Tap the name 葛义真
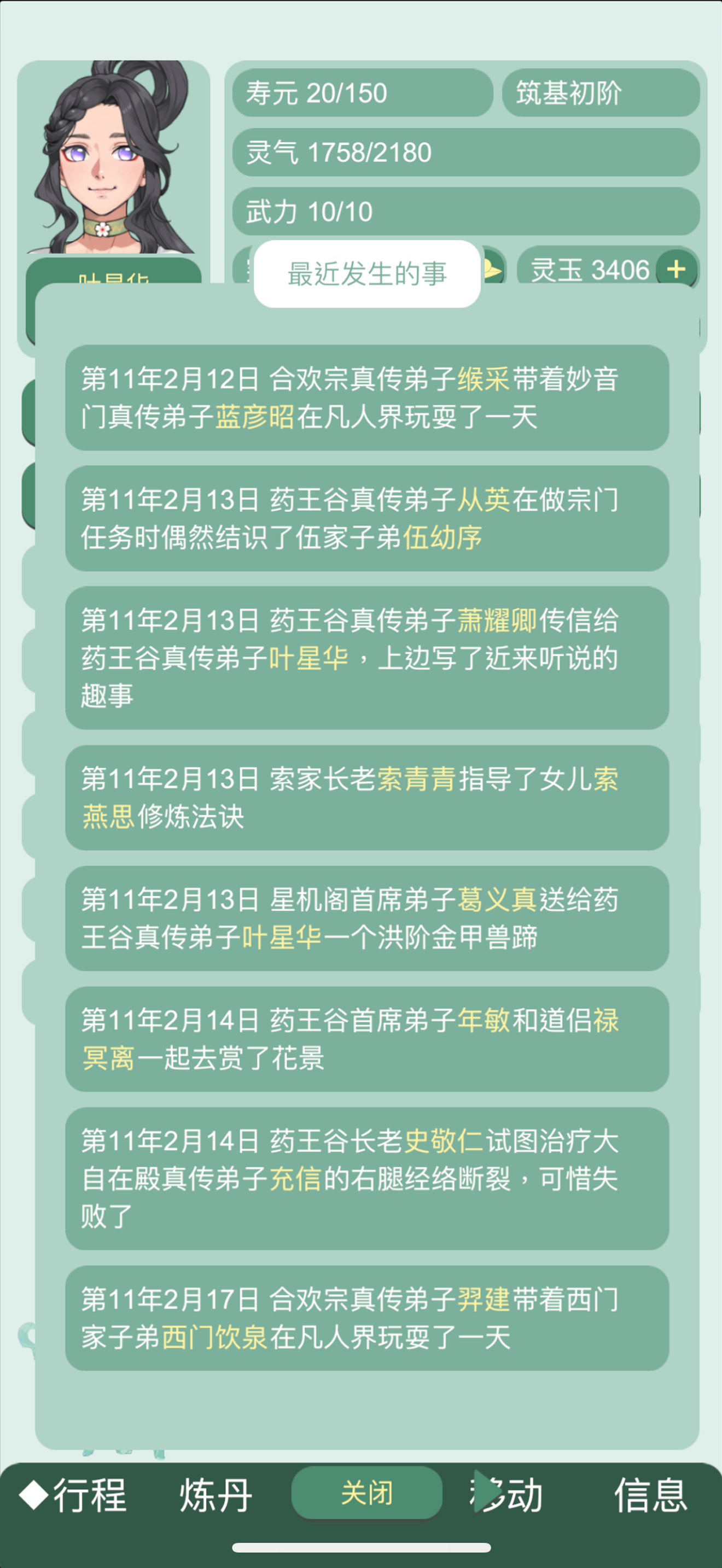The height and width of the screenshot is (1568, 722). [x=497, y=900]
